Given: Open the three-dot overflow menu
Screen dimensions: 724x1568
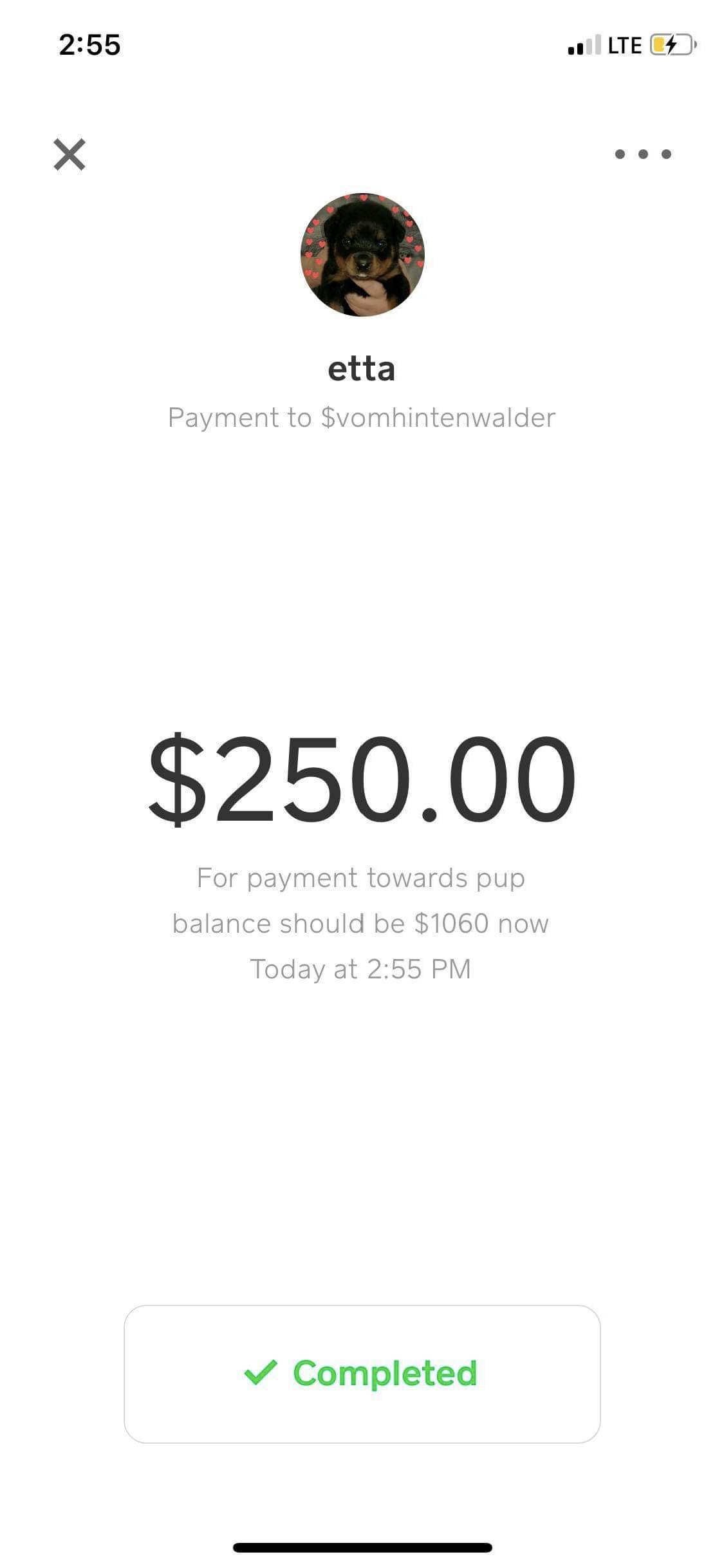Looking at the screenshot, I should click(x=643, y=154).
